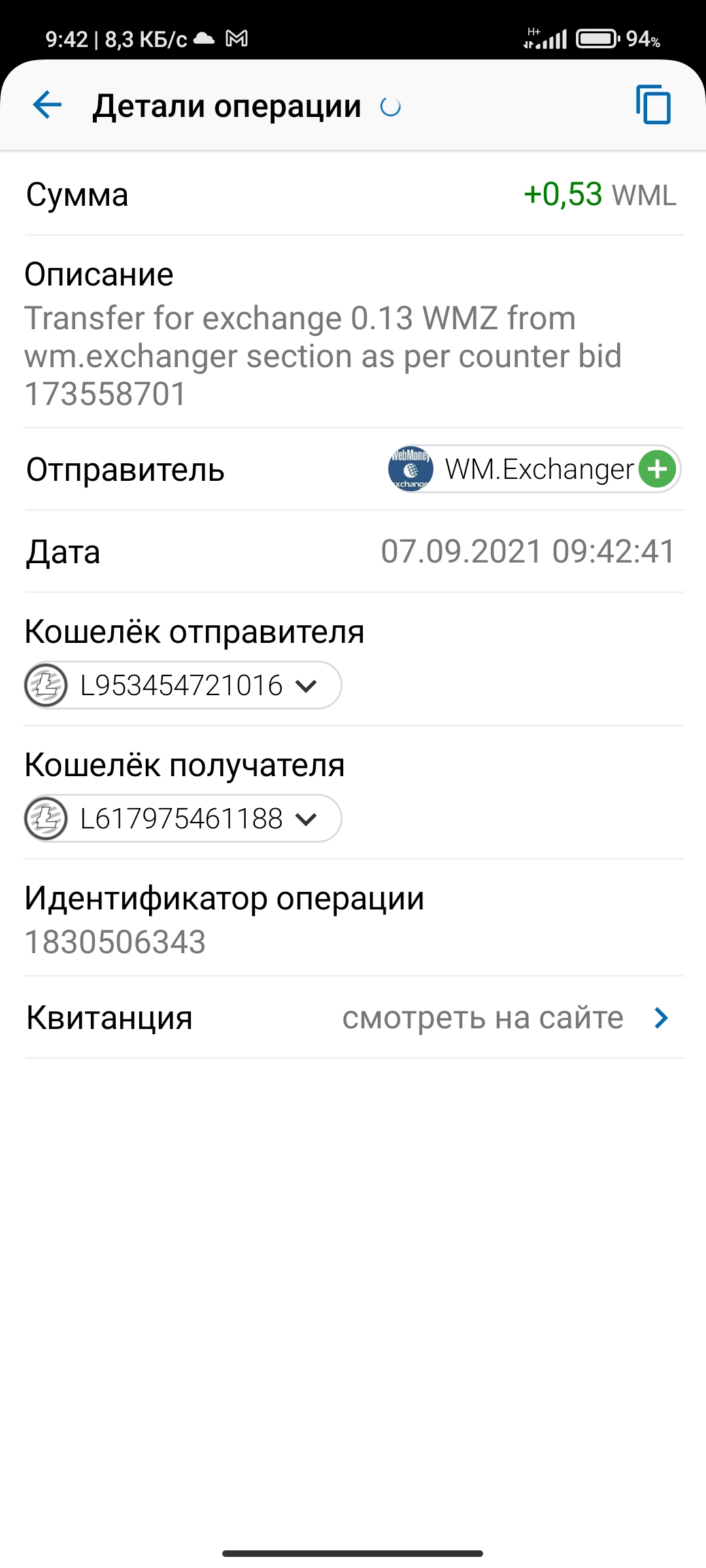Open Квитанция to view the receipt on the site
This screenshot has height=1568, width=706.
coord(354,1018)
